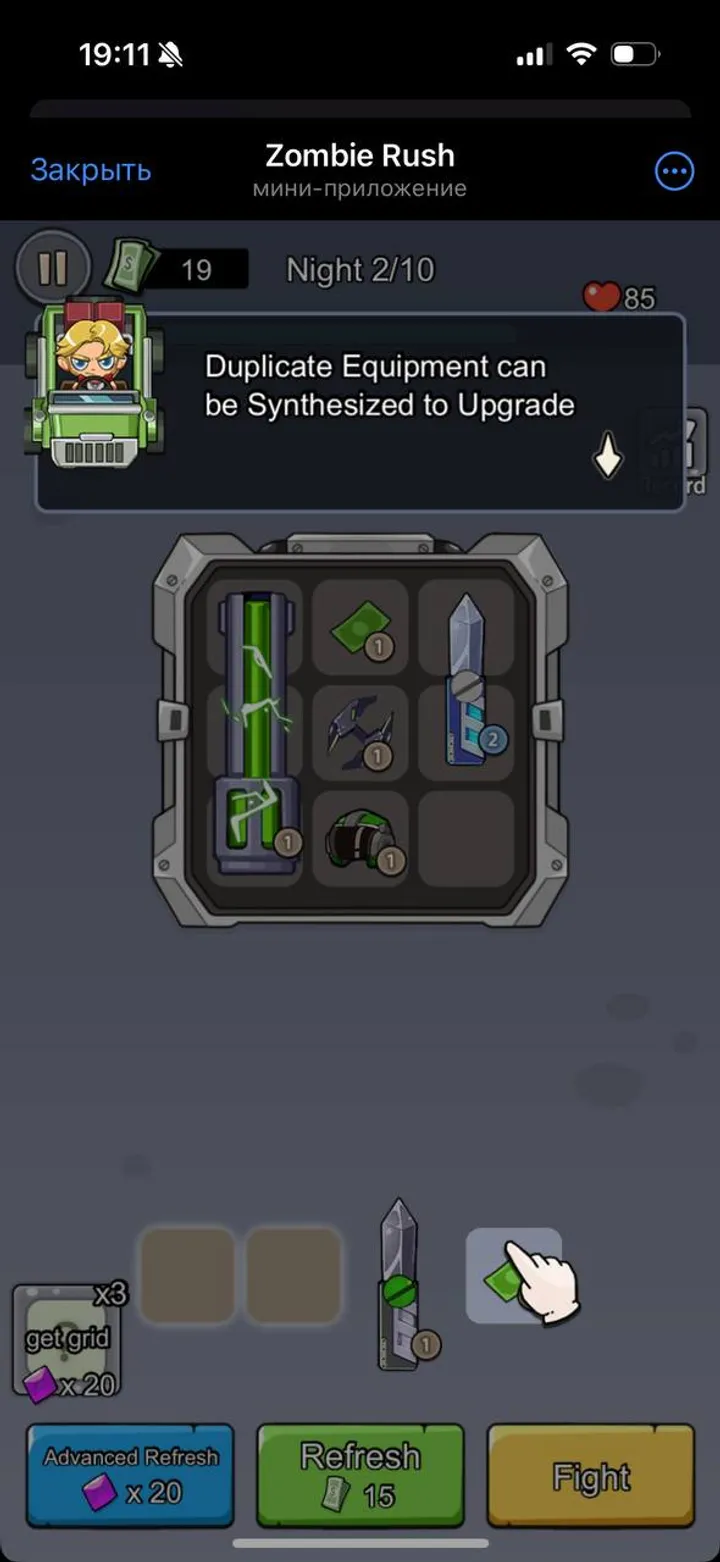Open the three-dot options menu top right
Image resolution: width=720 pixels, height=1562 pixels.
(673, 171)
